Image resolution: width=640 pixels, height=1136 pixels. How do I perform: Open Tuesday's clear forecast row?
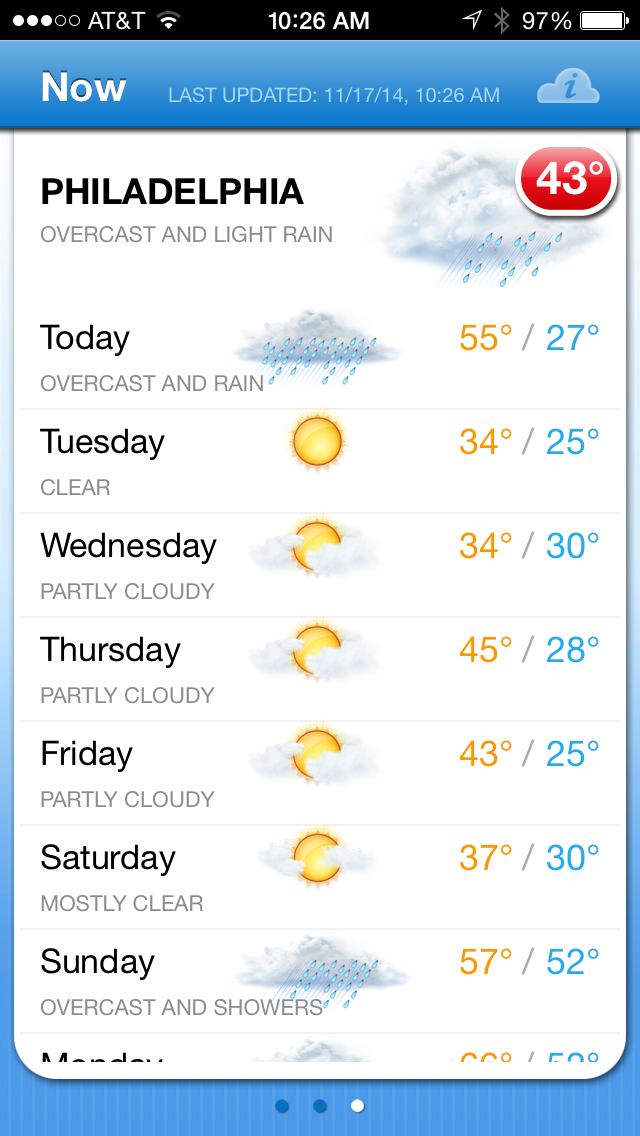[x=320, y=461]
